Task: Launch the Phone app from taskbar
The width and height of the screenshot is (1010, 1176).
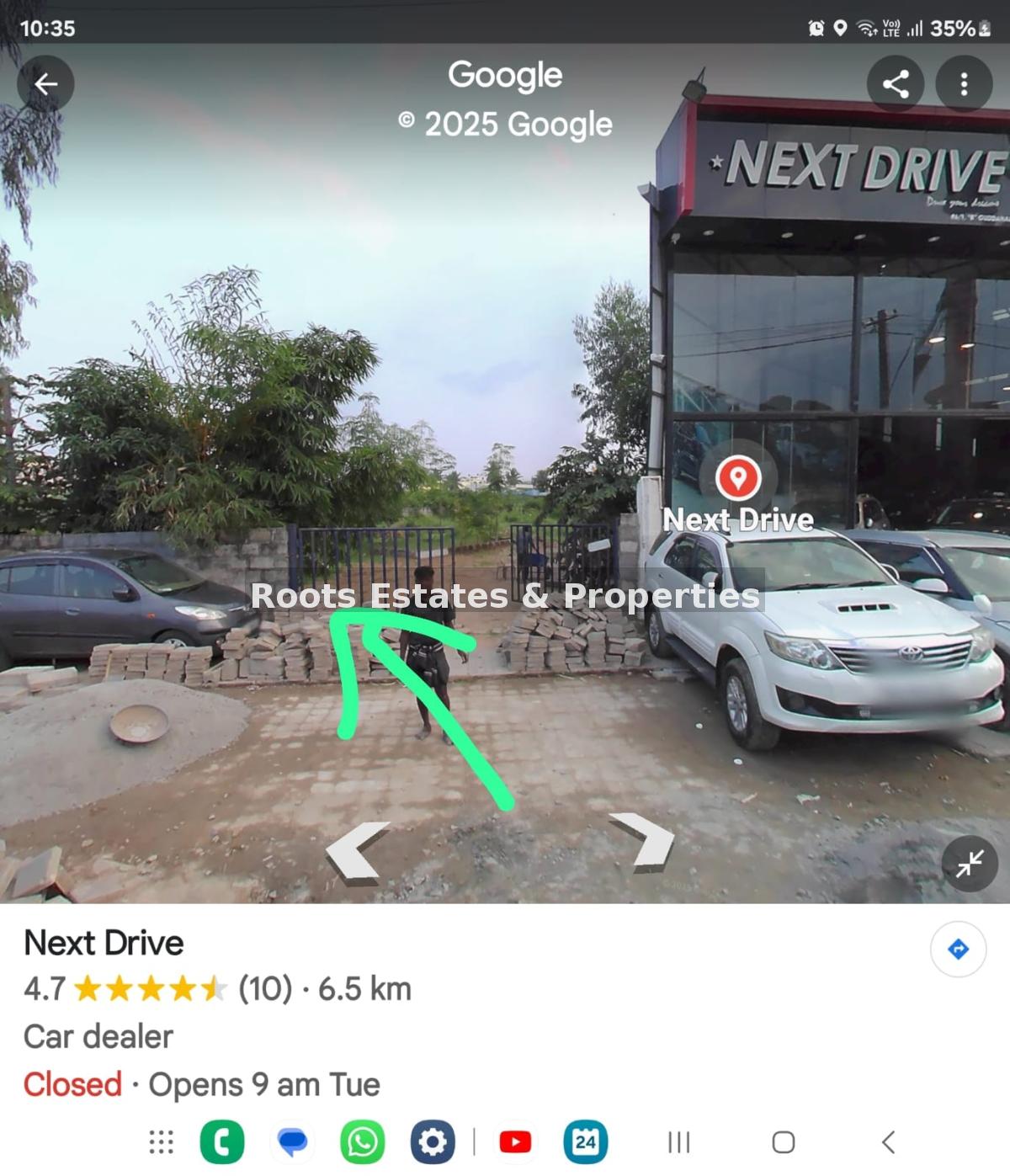Action: [x=222, y=1142]
